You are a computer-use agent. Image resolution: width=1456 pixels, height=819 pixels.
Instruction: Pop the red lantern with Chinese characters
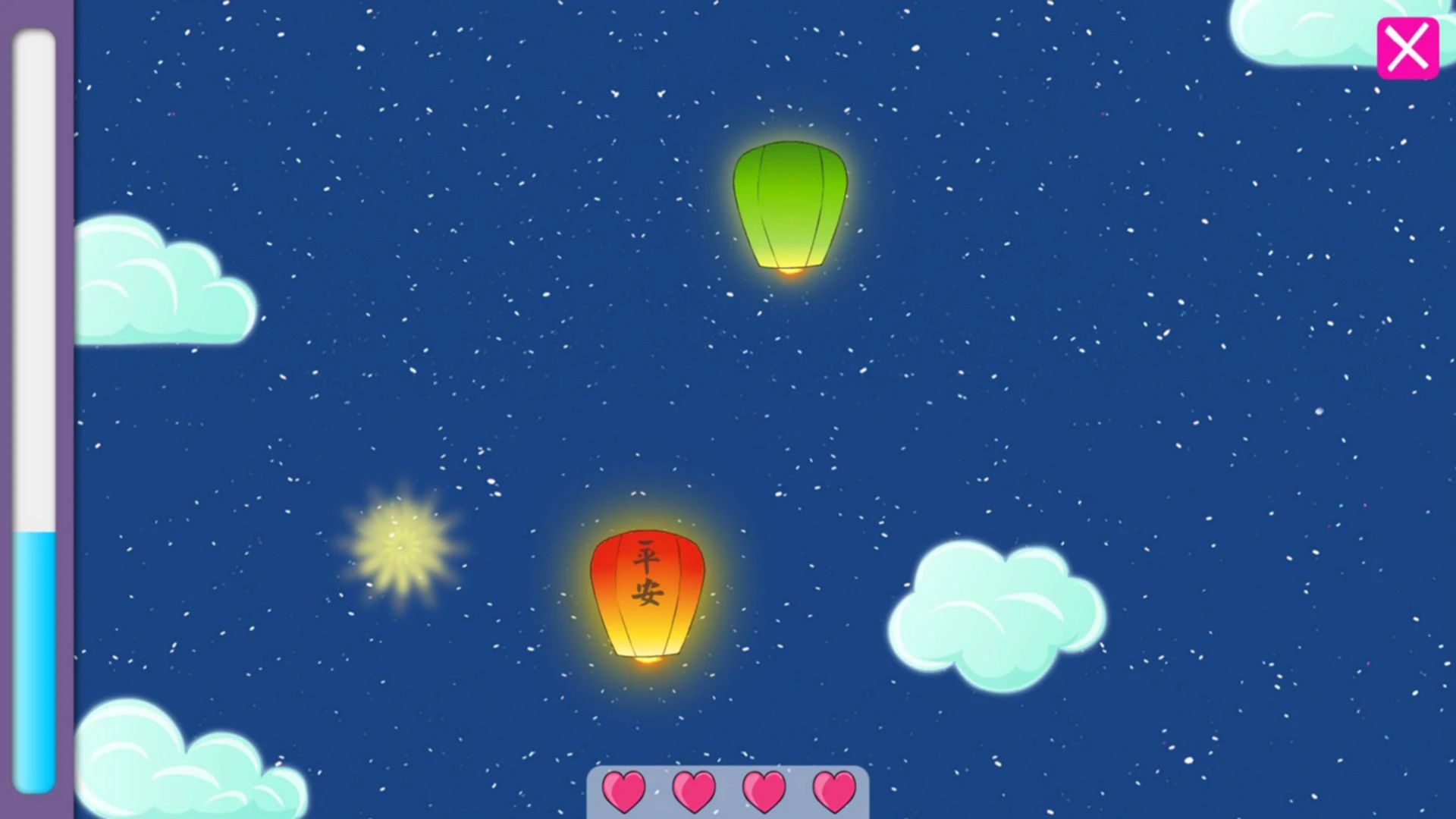pos(647,594)
